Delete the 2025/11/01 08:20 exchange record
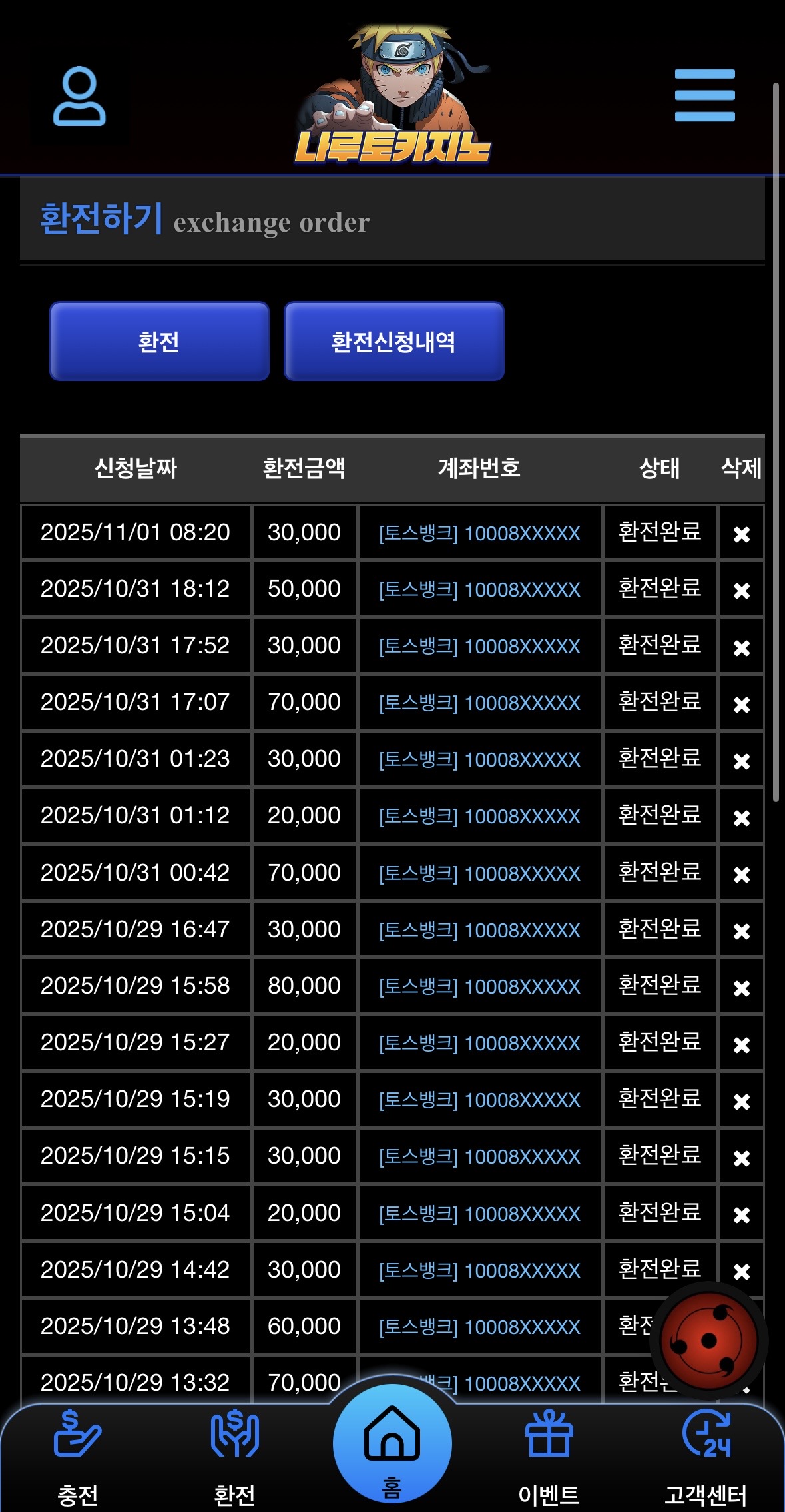 click(741, 534)
